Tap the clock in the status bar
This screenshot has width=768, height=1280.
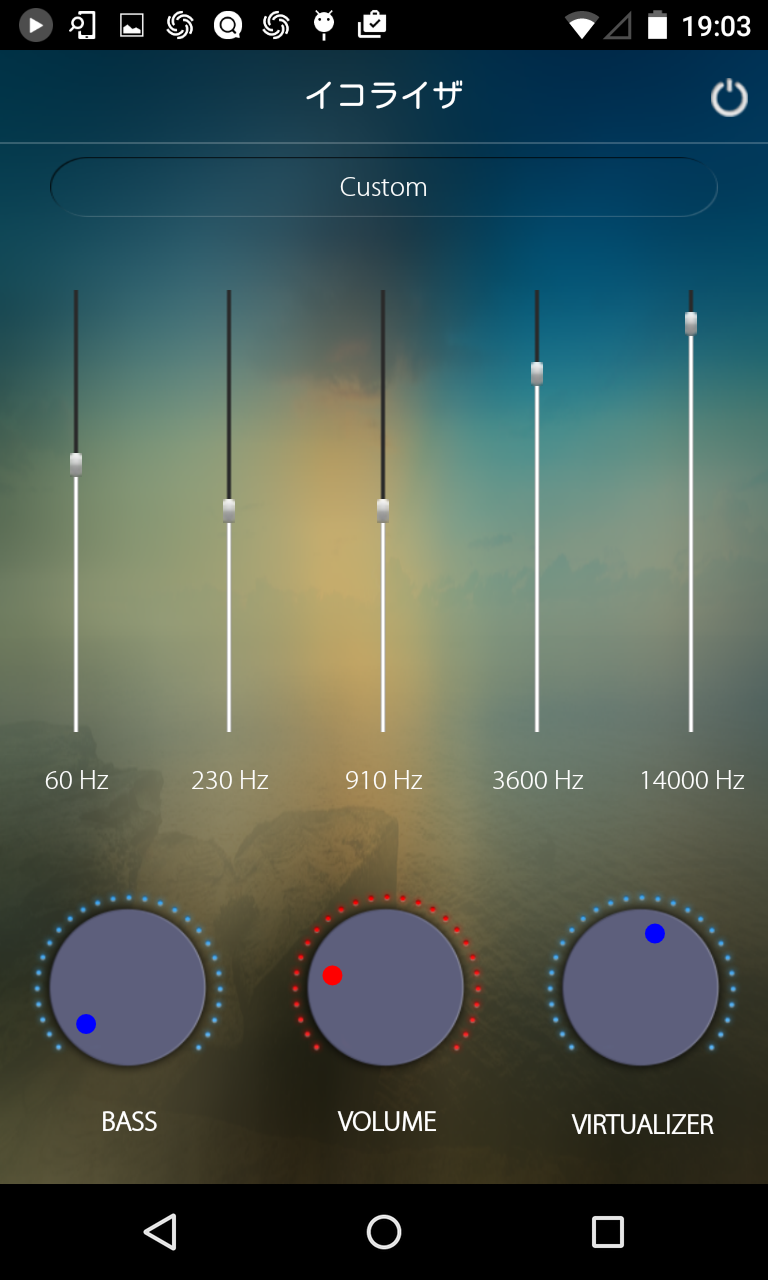tap(716, 24)
